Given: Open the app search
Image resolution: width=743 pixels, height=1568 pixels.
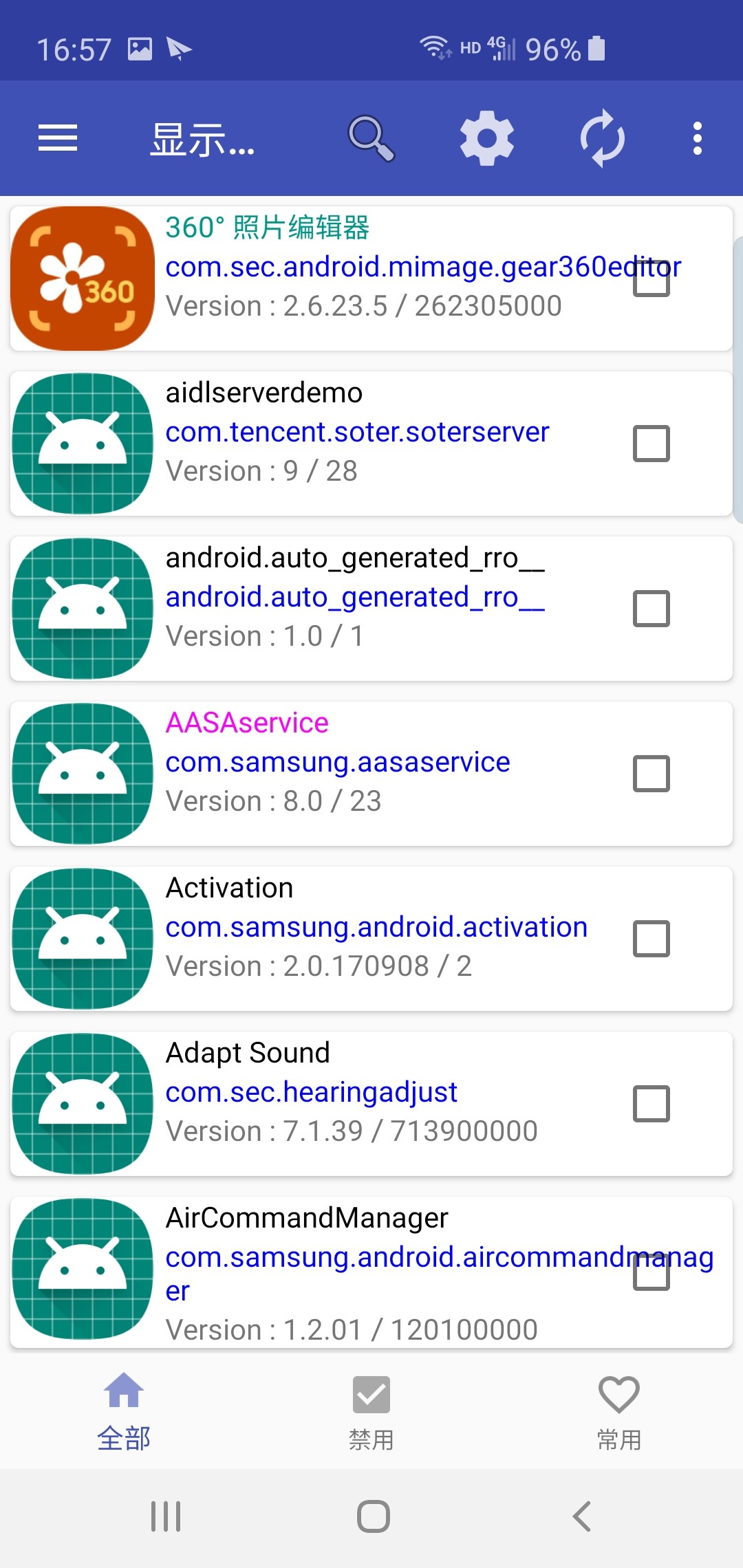Looking at the screenshot, I should tap(371, 138).
